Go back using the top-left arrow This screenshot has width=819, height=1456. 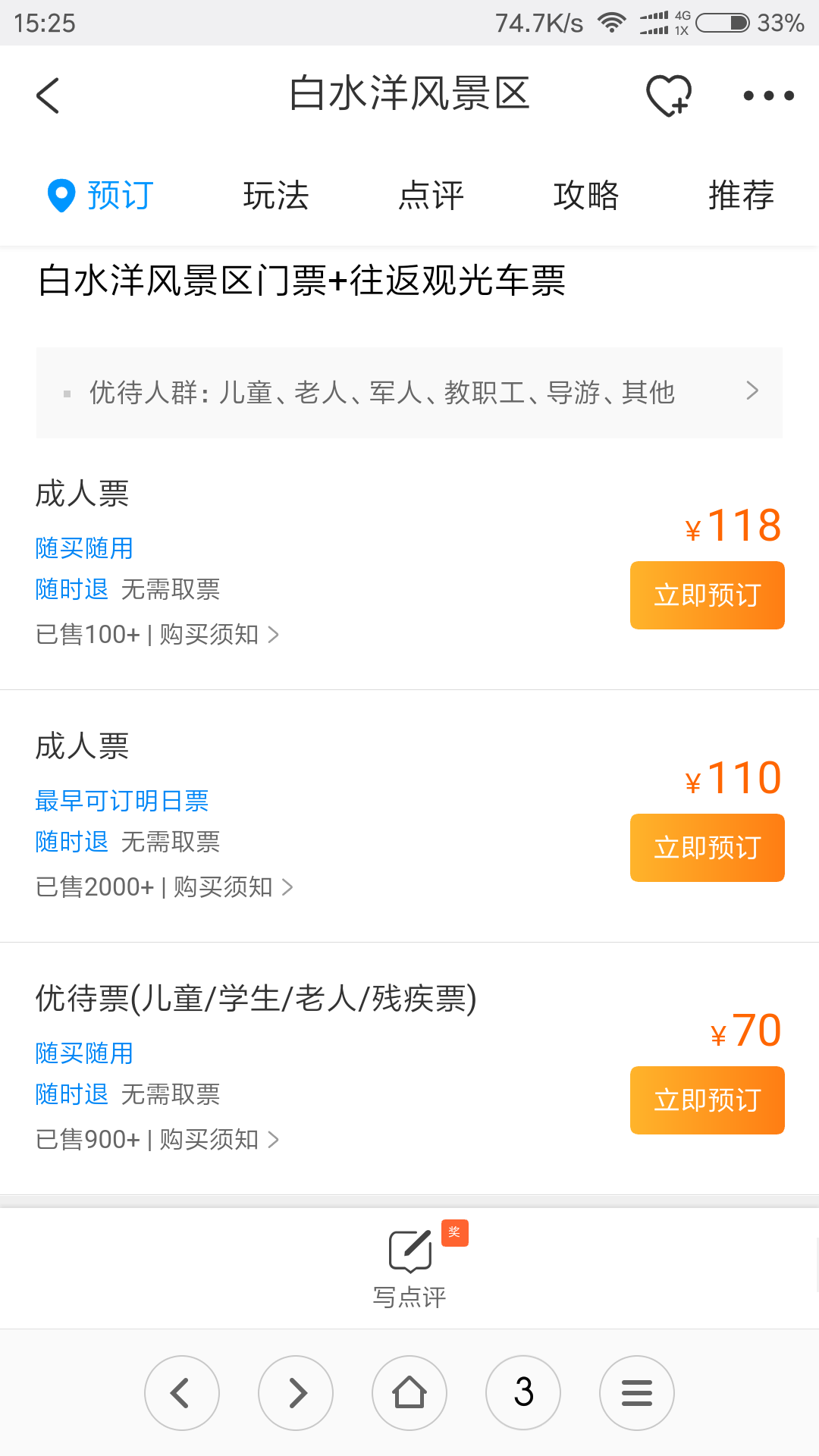pos(48,96)
